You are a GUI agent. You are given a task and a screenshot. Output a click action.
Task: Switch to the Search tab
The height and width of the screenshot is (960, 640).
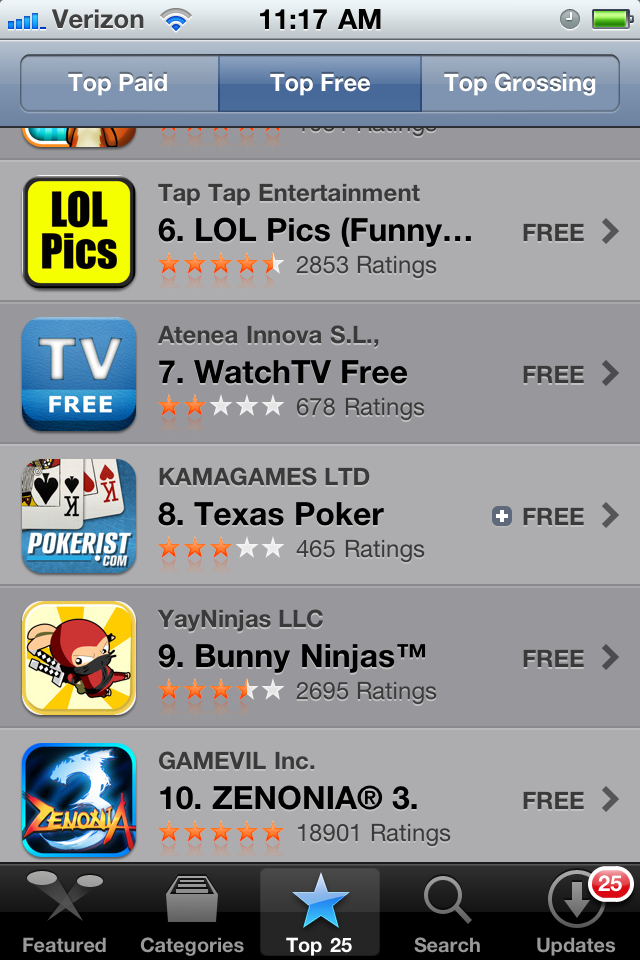click(447, 912)
